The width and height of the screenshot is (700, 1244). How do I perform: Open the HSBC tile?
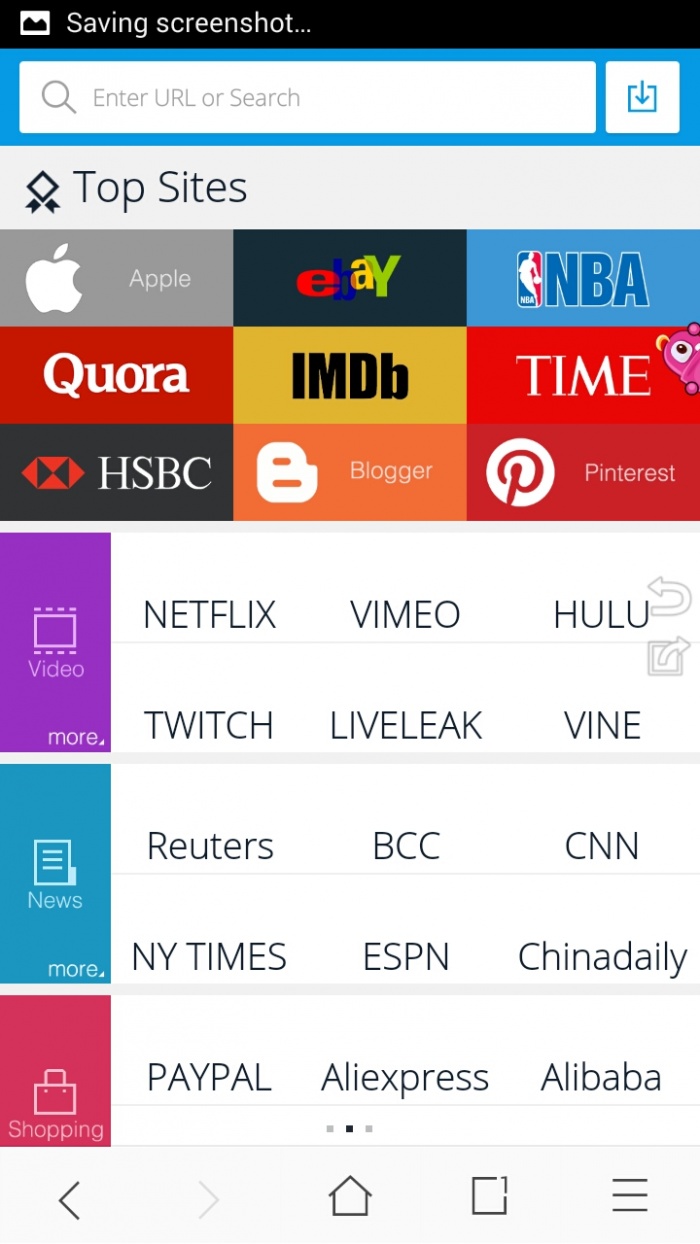[x=116, y=472]
